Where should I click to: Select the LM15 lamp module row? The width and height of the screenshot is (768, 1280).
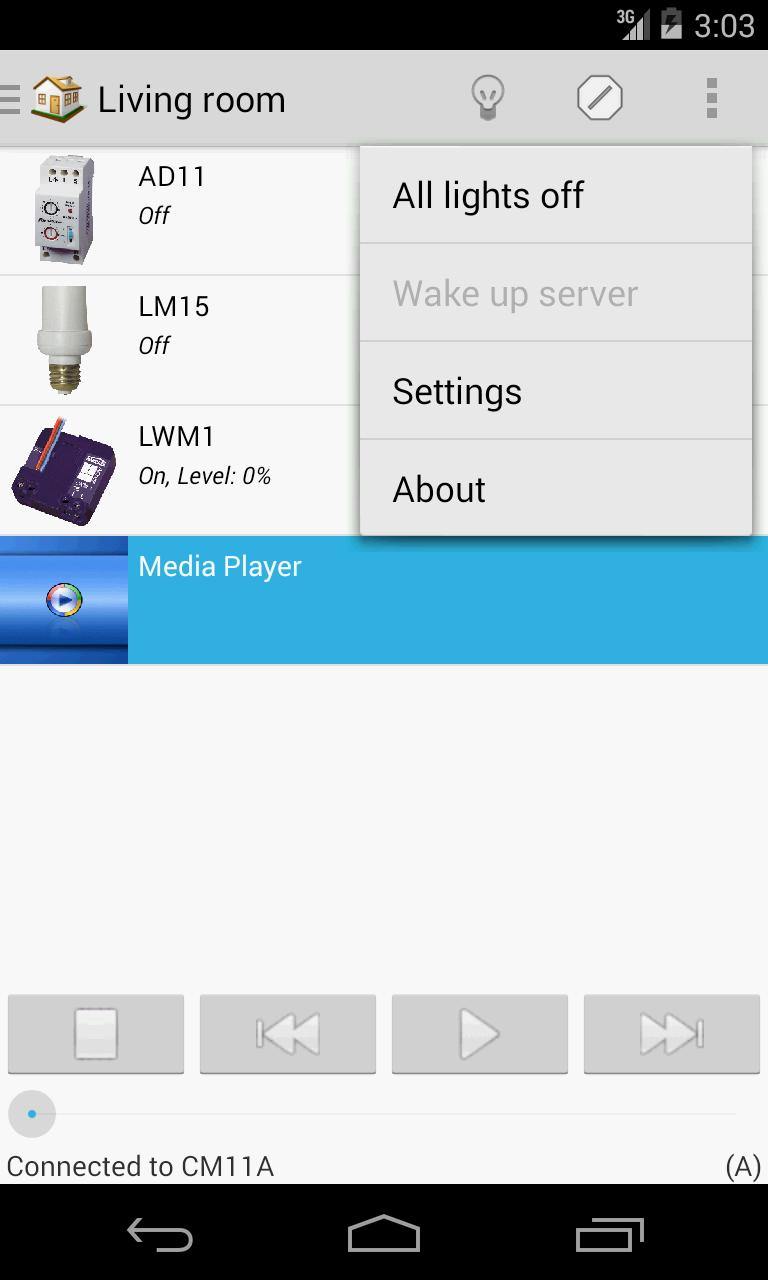(180, 340)
